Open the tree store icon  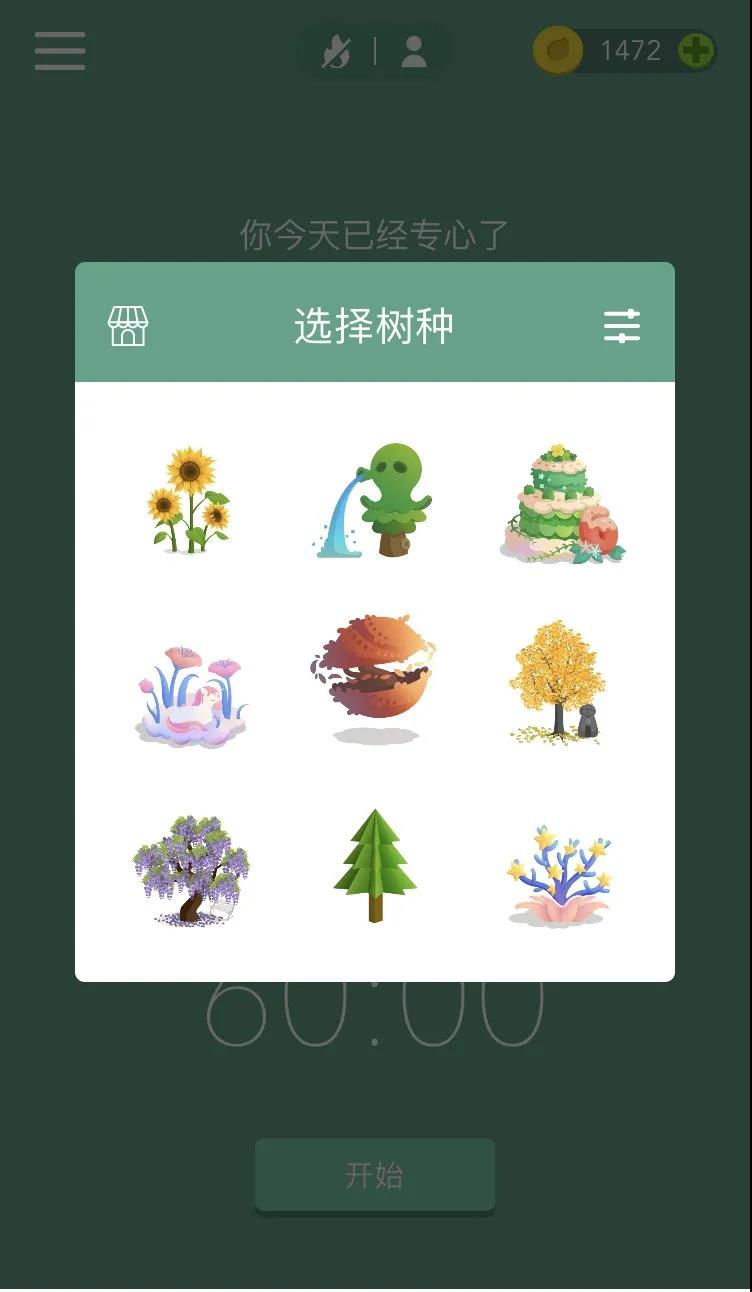128,326
